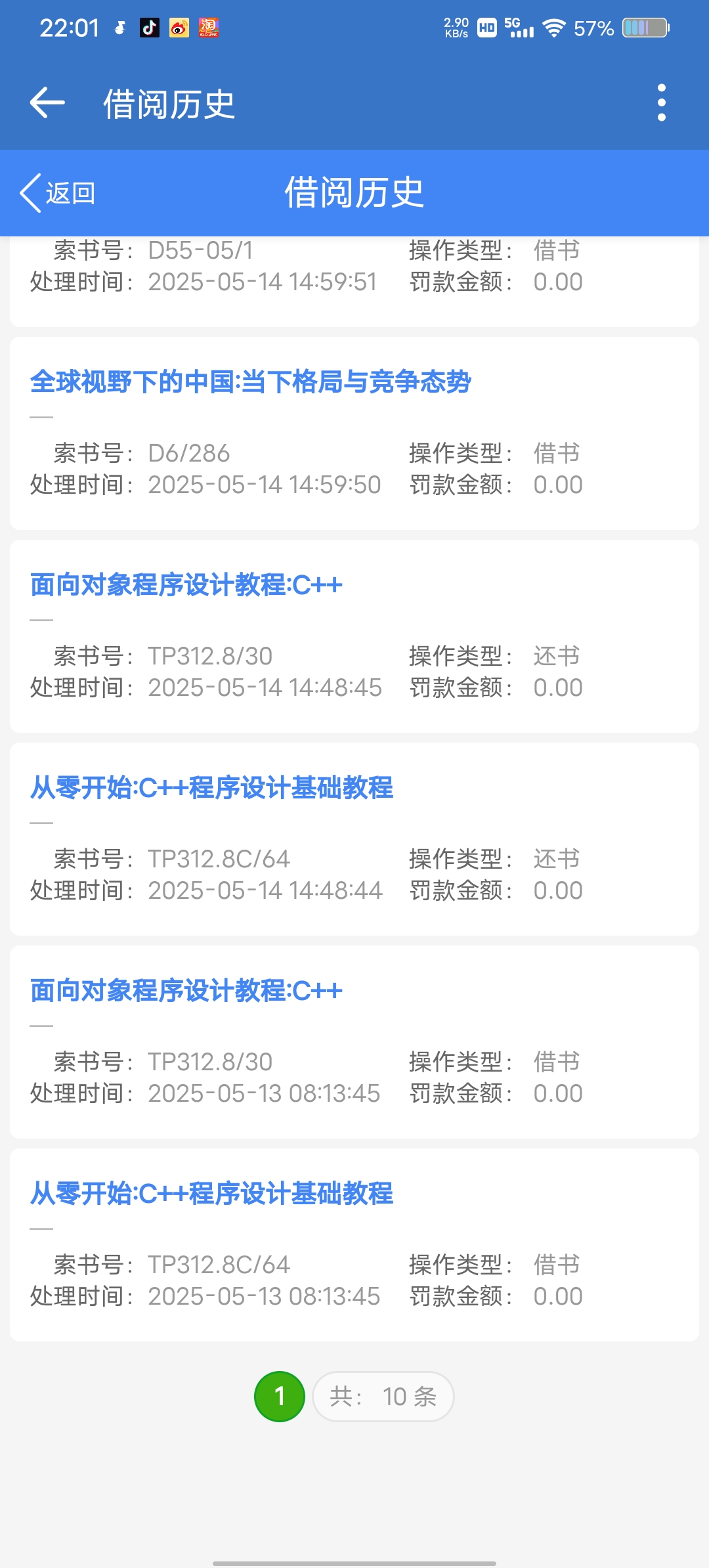Open 从零开始:C++程序设计基础教程 borrowed on 2025-05-13
Image resolution: width=709 pixels, height=1568 pixels.
(211, 1194)
